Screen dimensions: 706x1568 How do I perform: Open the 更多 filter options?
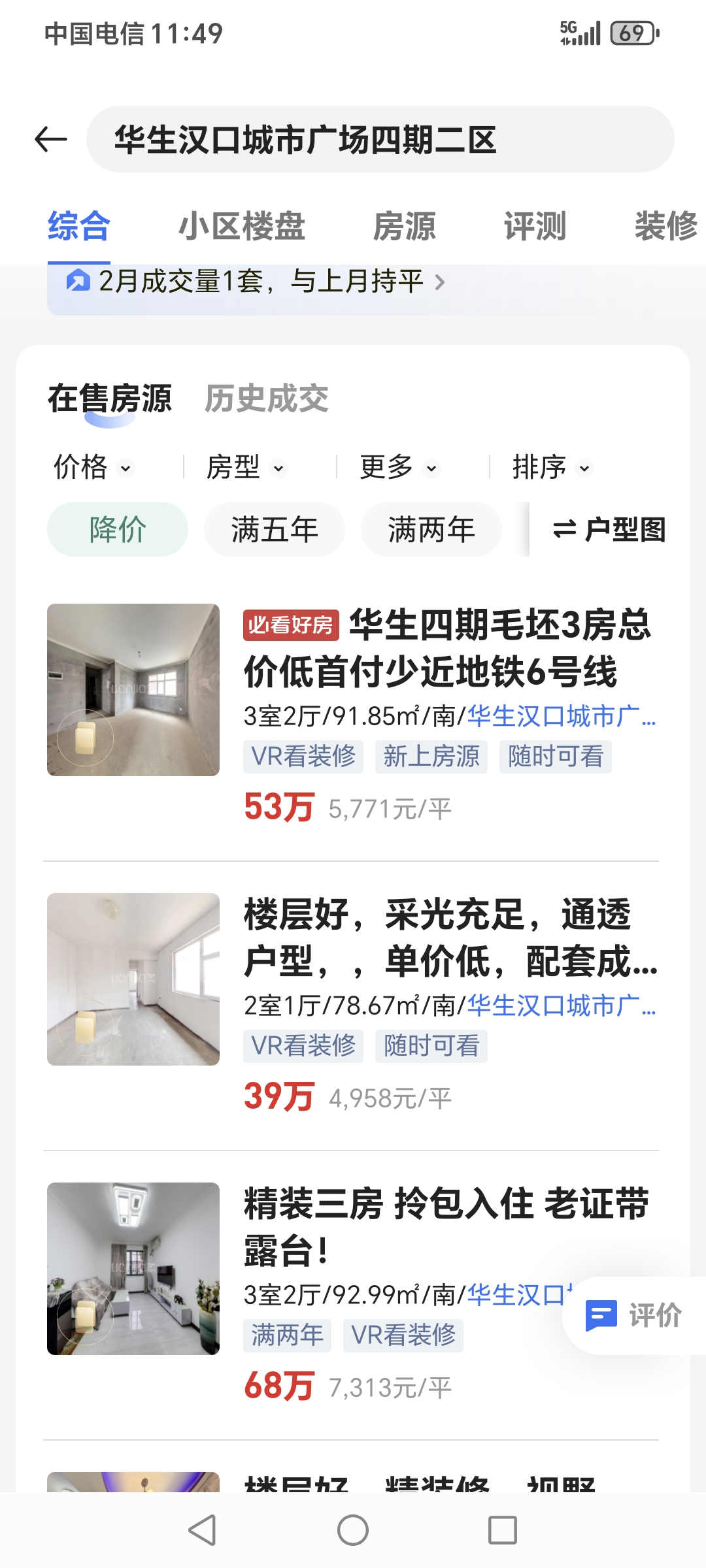399,467
